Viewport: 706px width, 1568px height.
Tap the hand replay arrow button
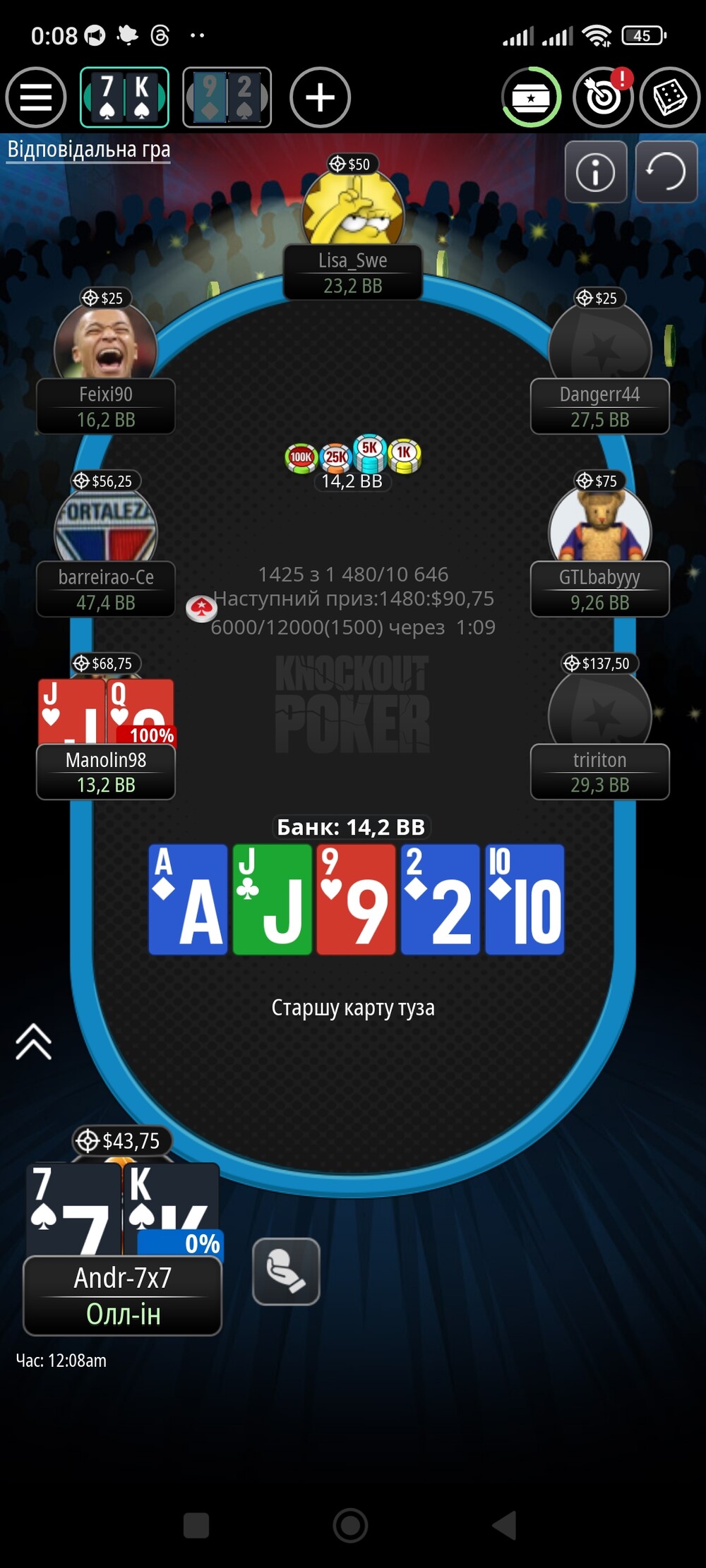(x=666, y=171)
